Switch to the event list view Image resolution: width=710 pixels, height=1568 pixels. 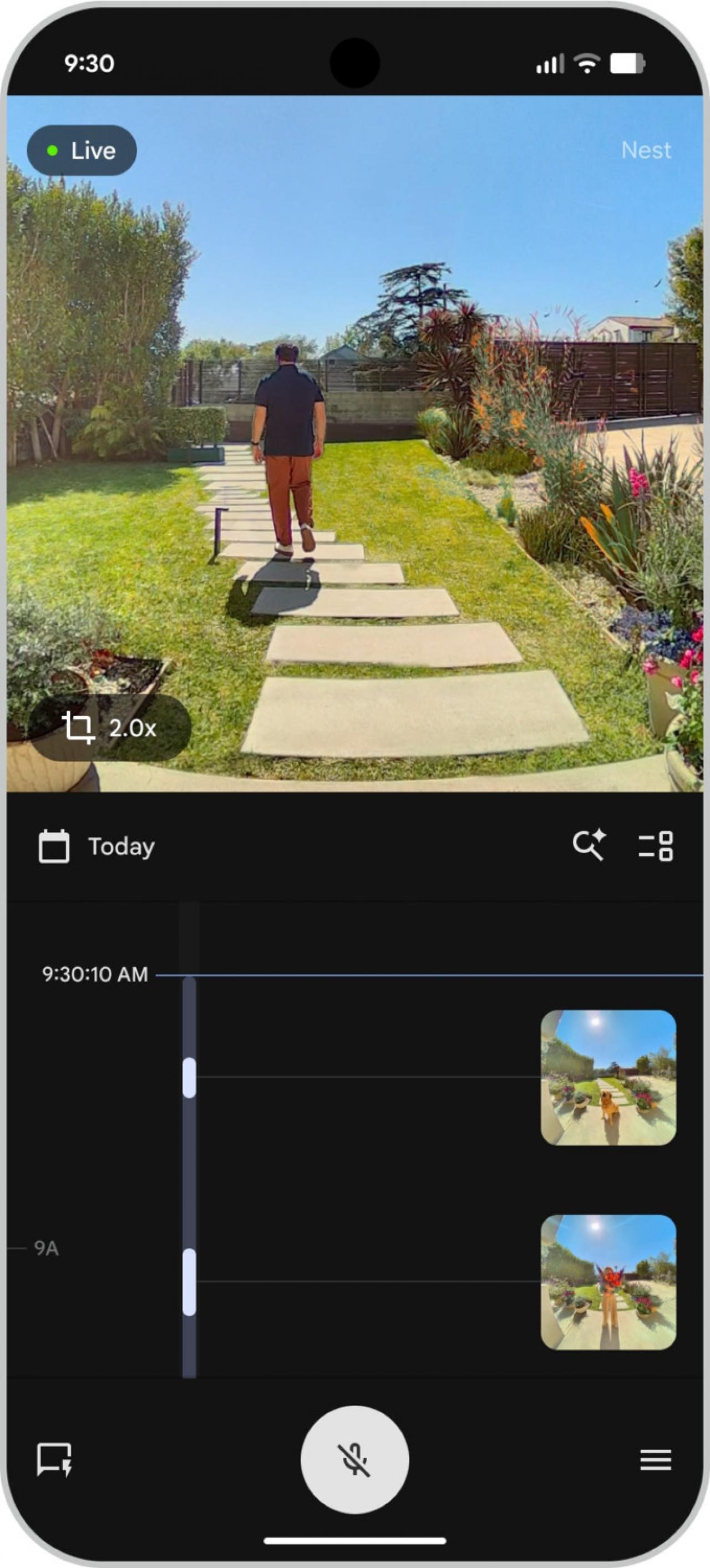656,846
